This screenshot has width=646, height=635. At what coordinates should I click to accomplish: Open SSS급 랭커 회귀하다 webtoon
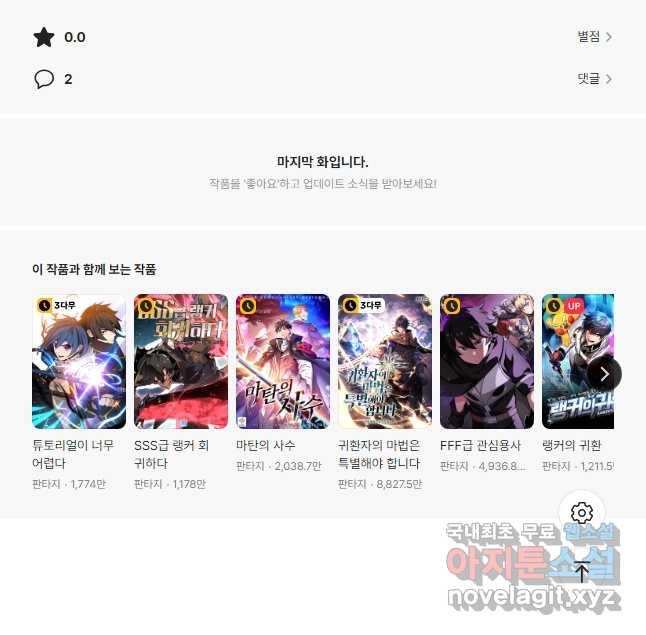tap(181, 362)
